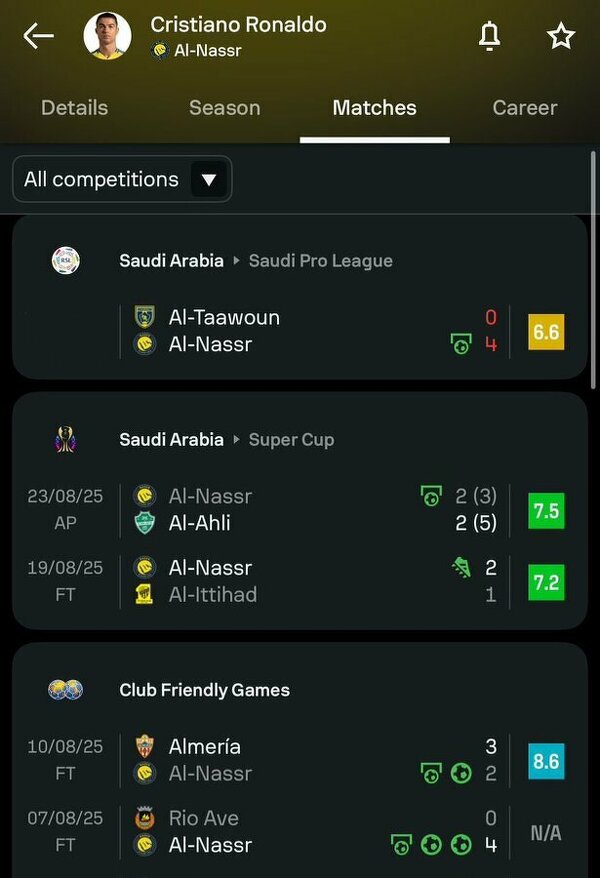Add Cristiano Ronaldo to favorites with the star
Image resolution: width=600 pixels, height=878 pixels.
pyautogui.click(x=561, y=37)
